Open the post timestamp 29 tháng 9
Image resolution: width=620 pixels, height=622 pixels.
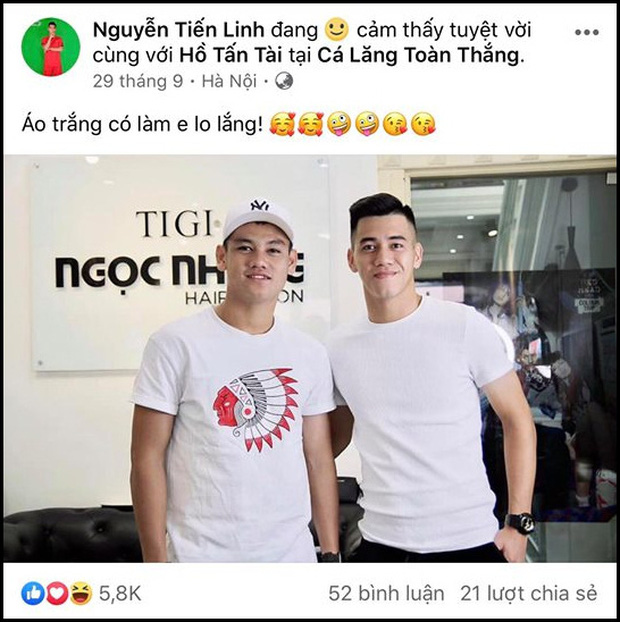(134, 80)
